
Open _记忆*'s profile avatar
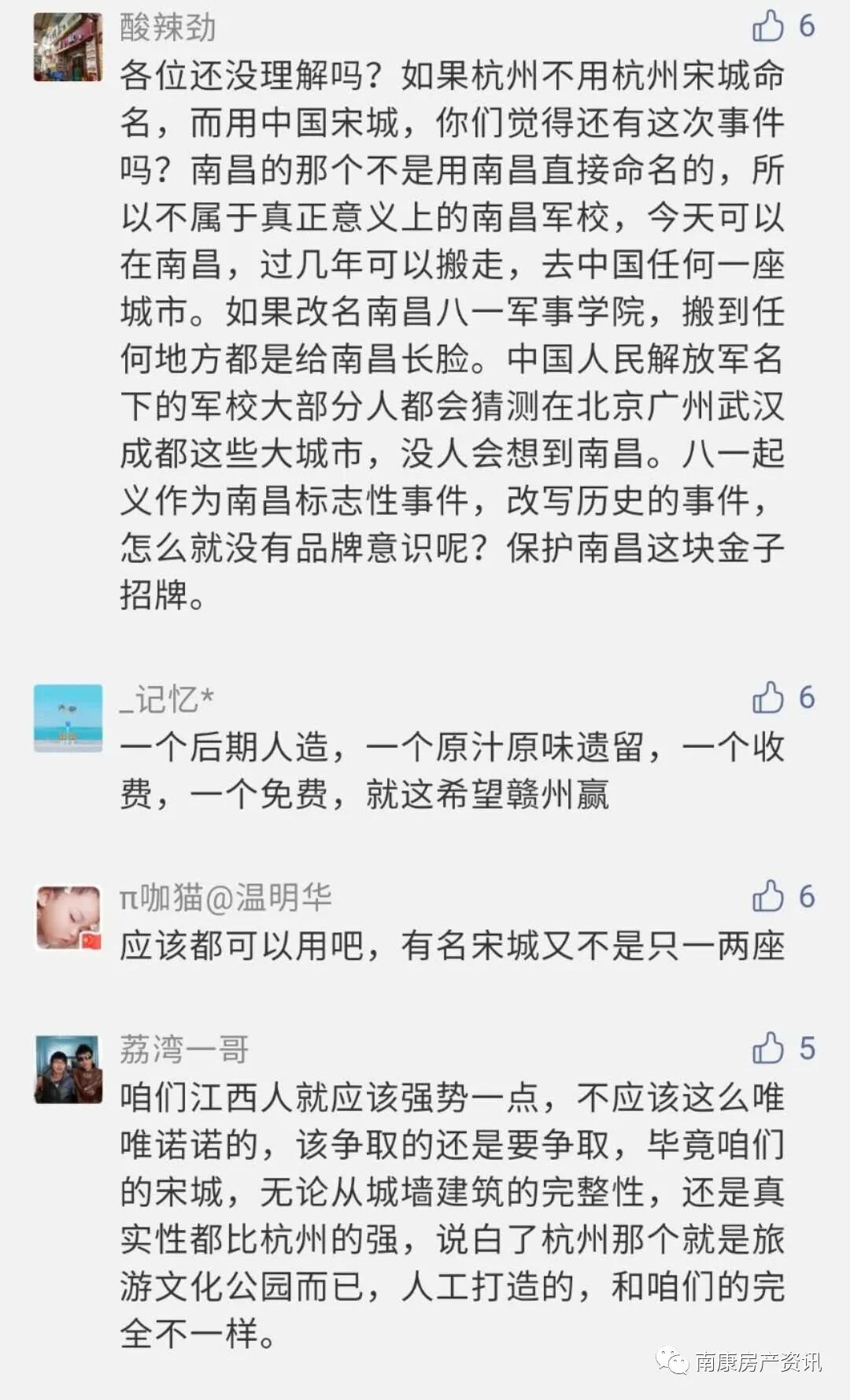coord(68,718)
